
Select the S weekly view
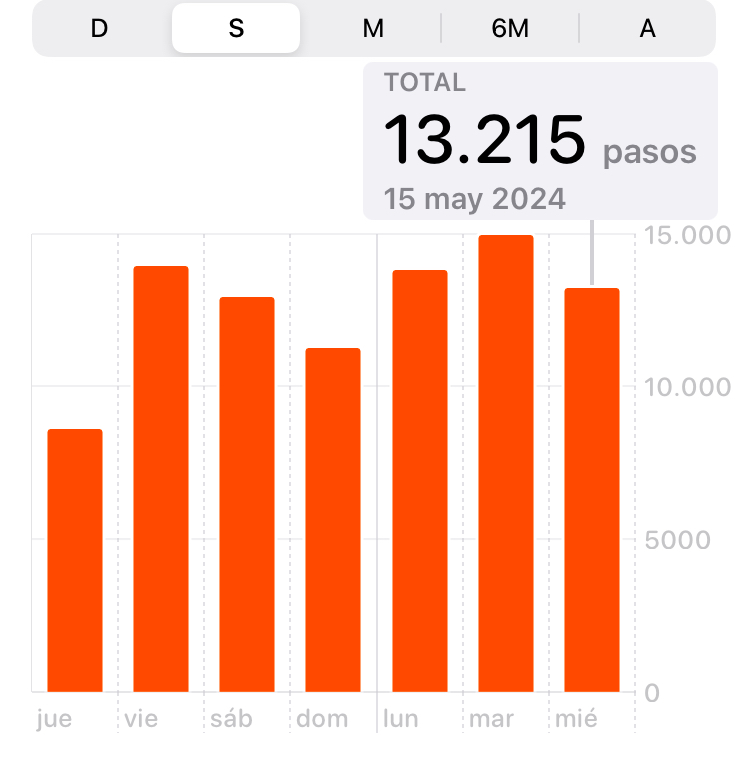[236, 28]
